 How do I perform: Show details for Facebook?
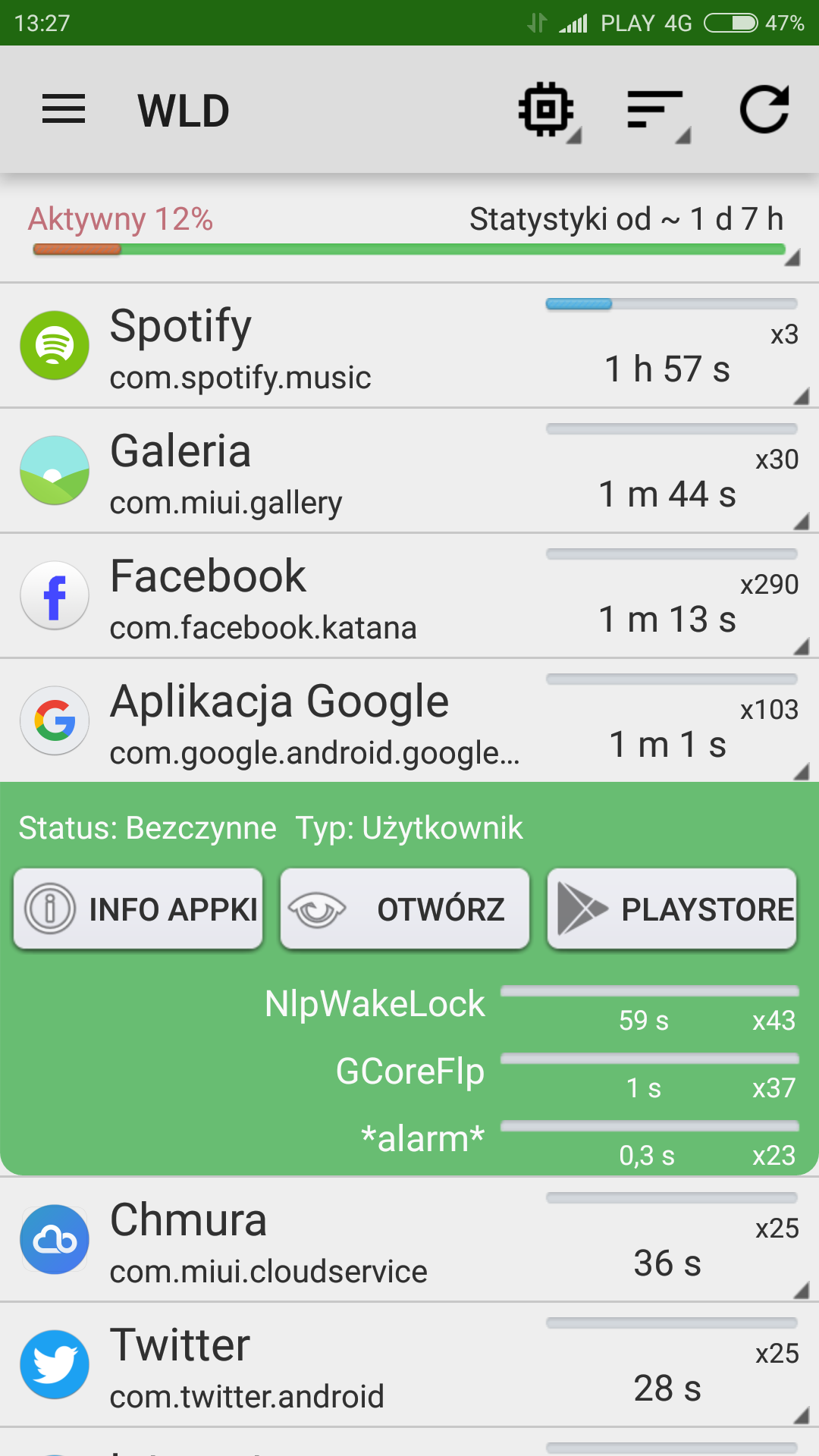click(409, 596)
